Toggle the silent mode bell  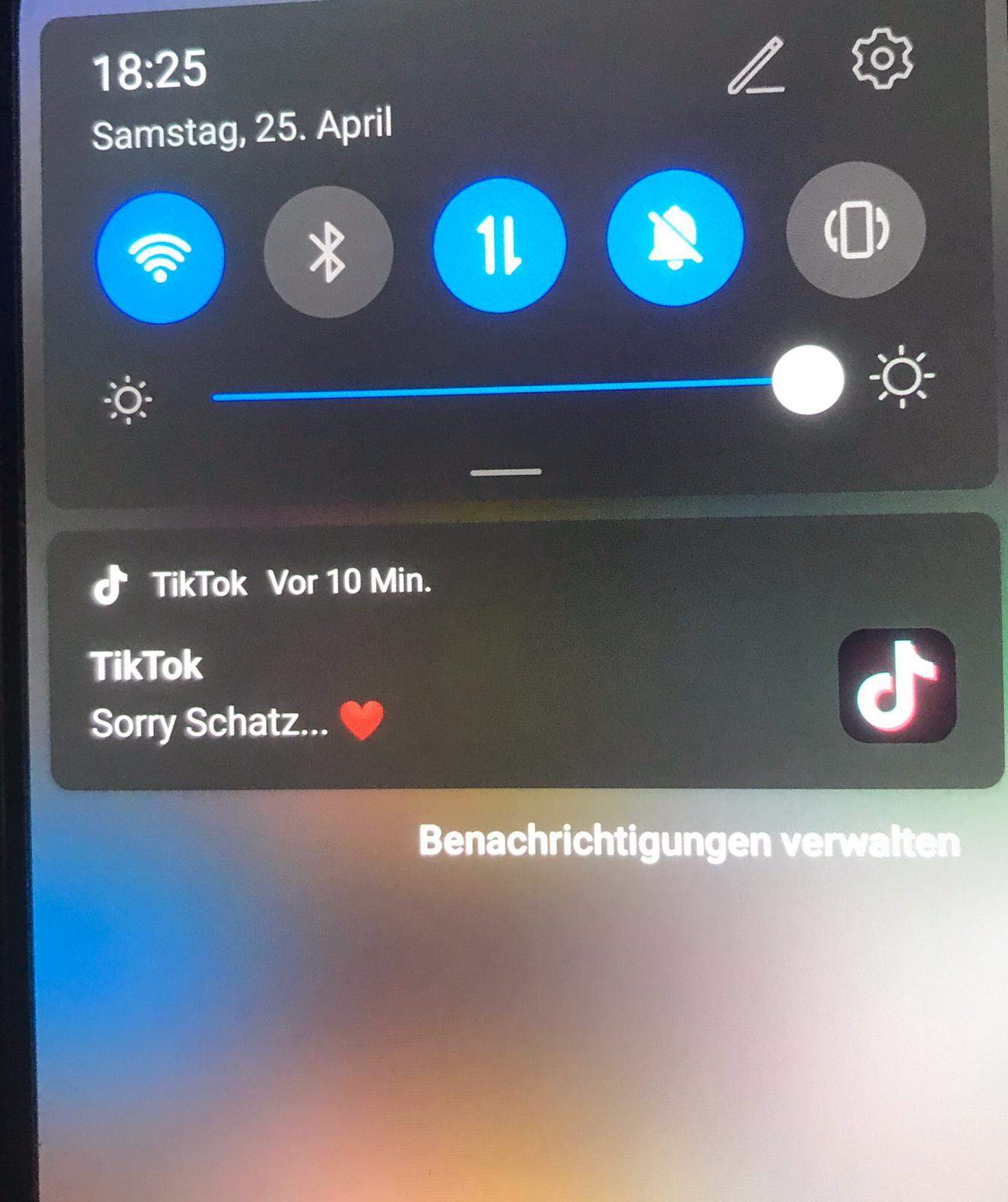(675, 237)
